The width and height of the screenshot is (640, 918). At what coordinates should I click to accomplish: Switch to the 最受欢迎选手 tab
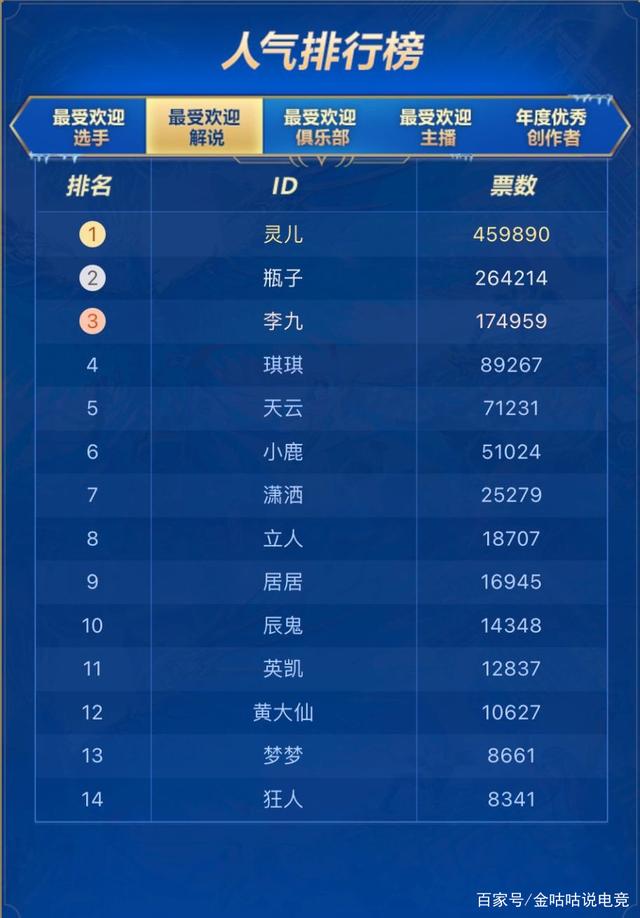pos(89,127)
